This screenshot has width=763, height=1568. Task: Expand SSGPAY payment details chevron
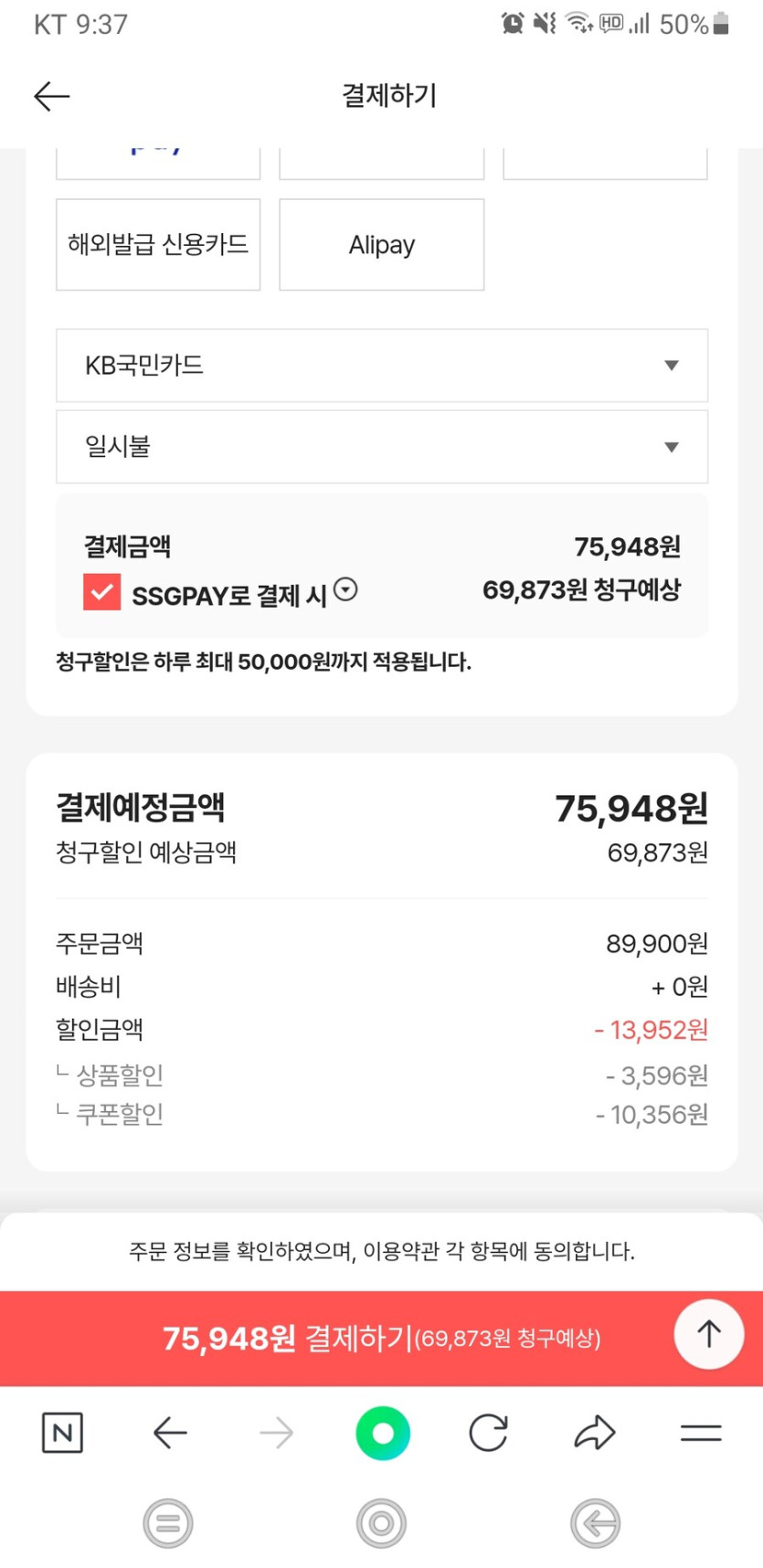pos(345,590)
